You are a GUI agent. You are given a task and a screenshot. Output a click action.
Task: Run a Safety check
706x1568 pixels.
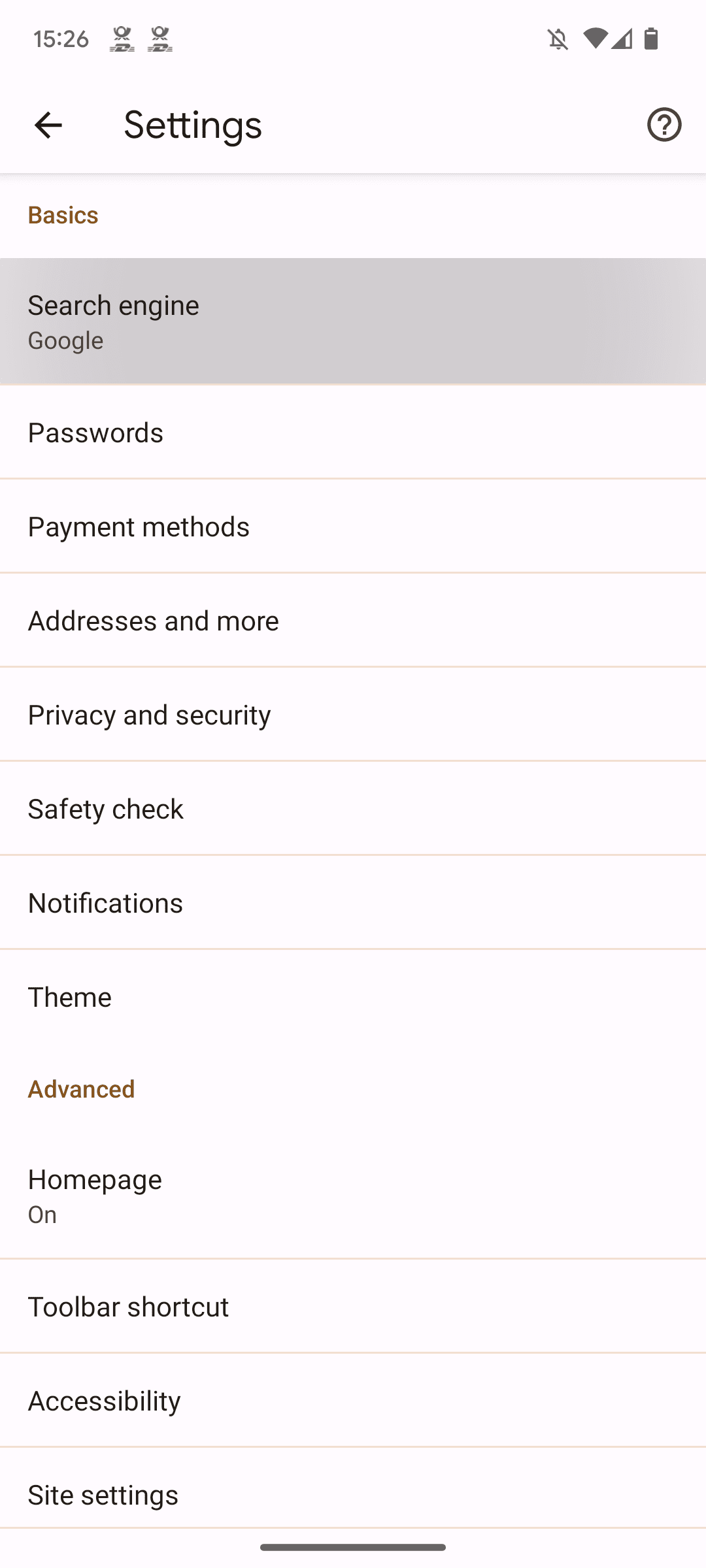click(x=353, y=808)
